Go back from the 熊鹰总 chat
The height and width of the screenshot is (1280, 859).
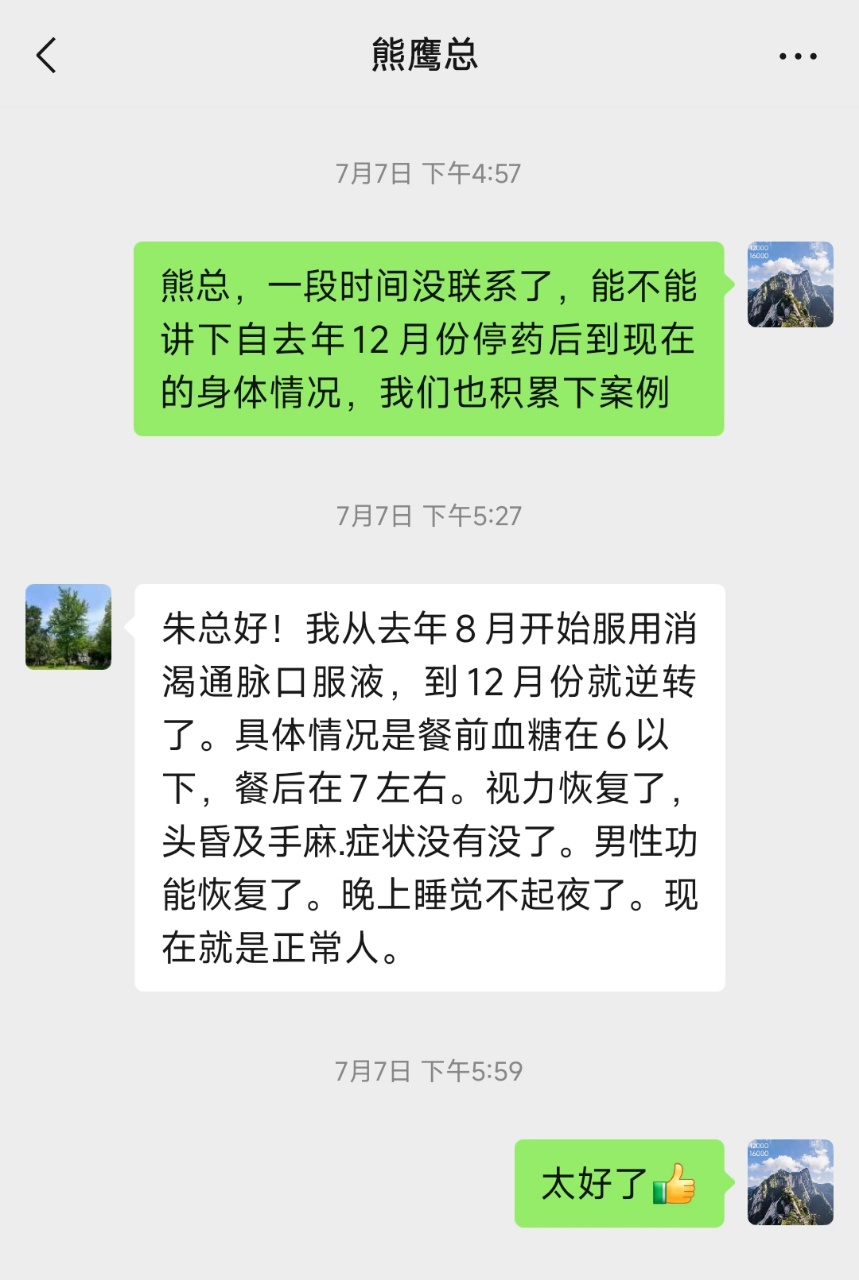(x=46, y=56)
